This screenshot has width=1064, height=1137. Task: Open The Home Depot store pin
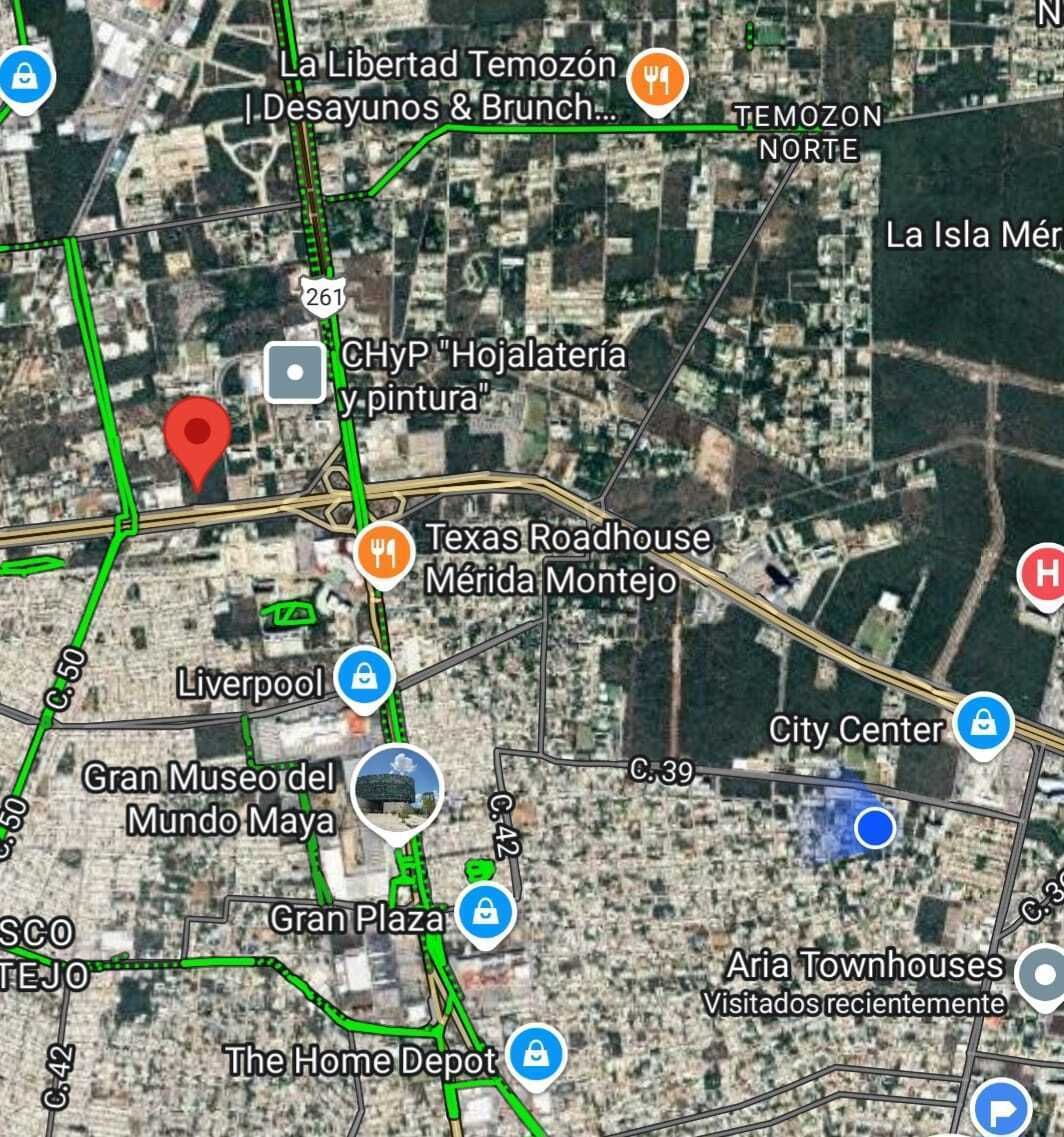click(x=536, y=1055)
